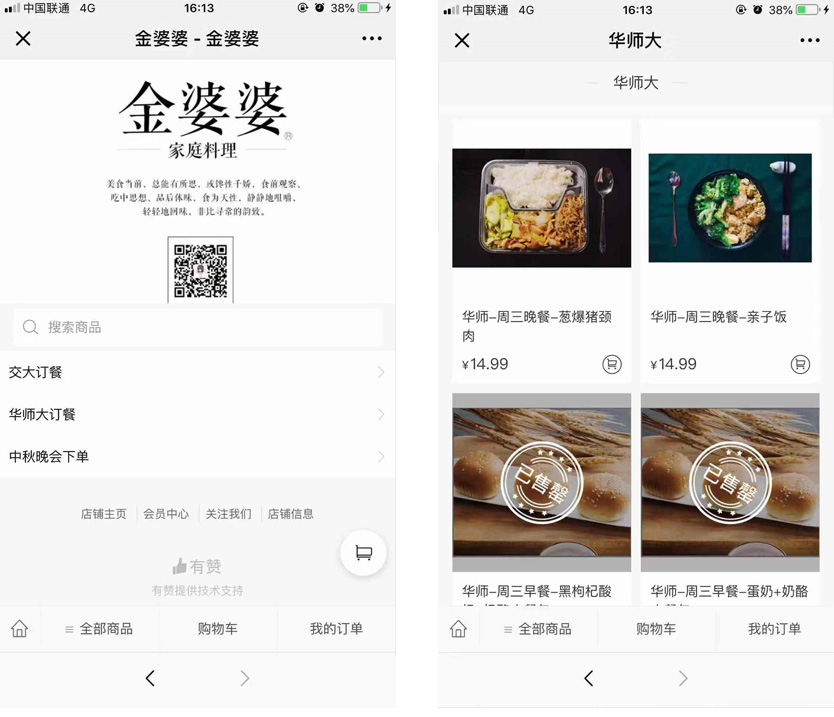Open the 会员中心 link
The width and height of the screenshot is (834, 717).
tap(166, 514)
